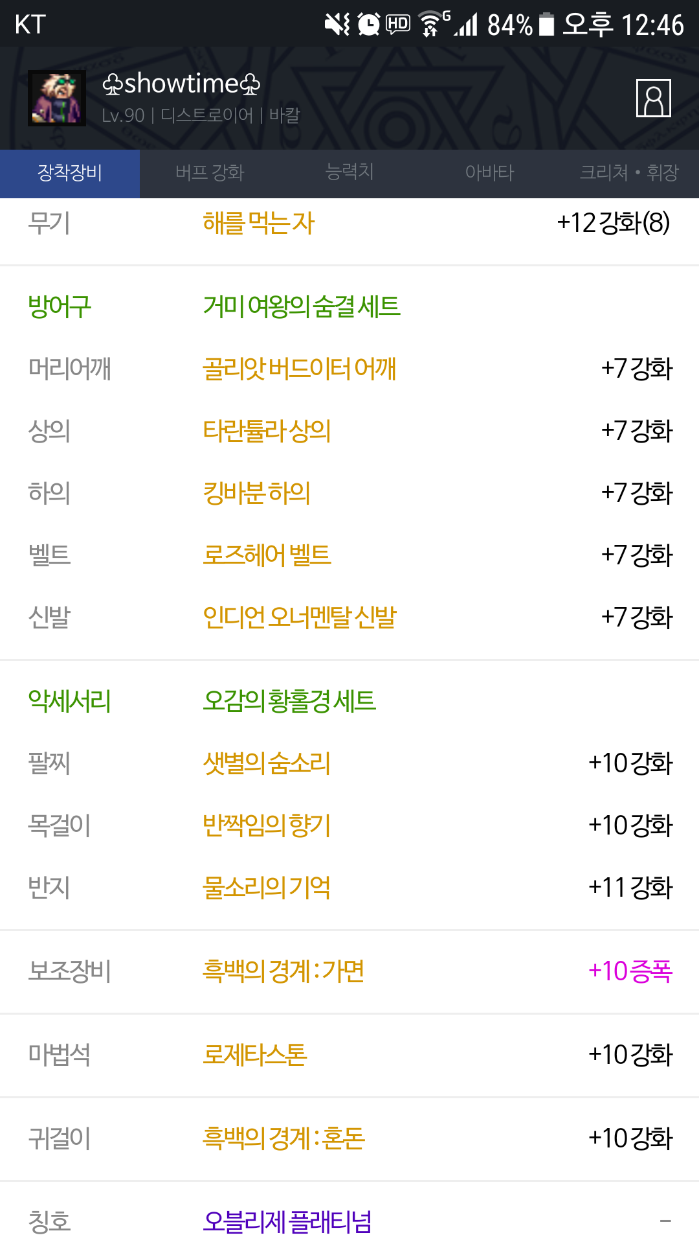View necklace 반짝임의 향기

(266, 826)
